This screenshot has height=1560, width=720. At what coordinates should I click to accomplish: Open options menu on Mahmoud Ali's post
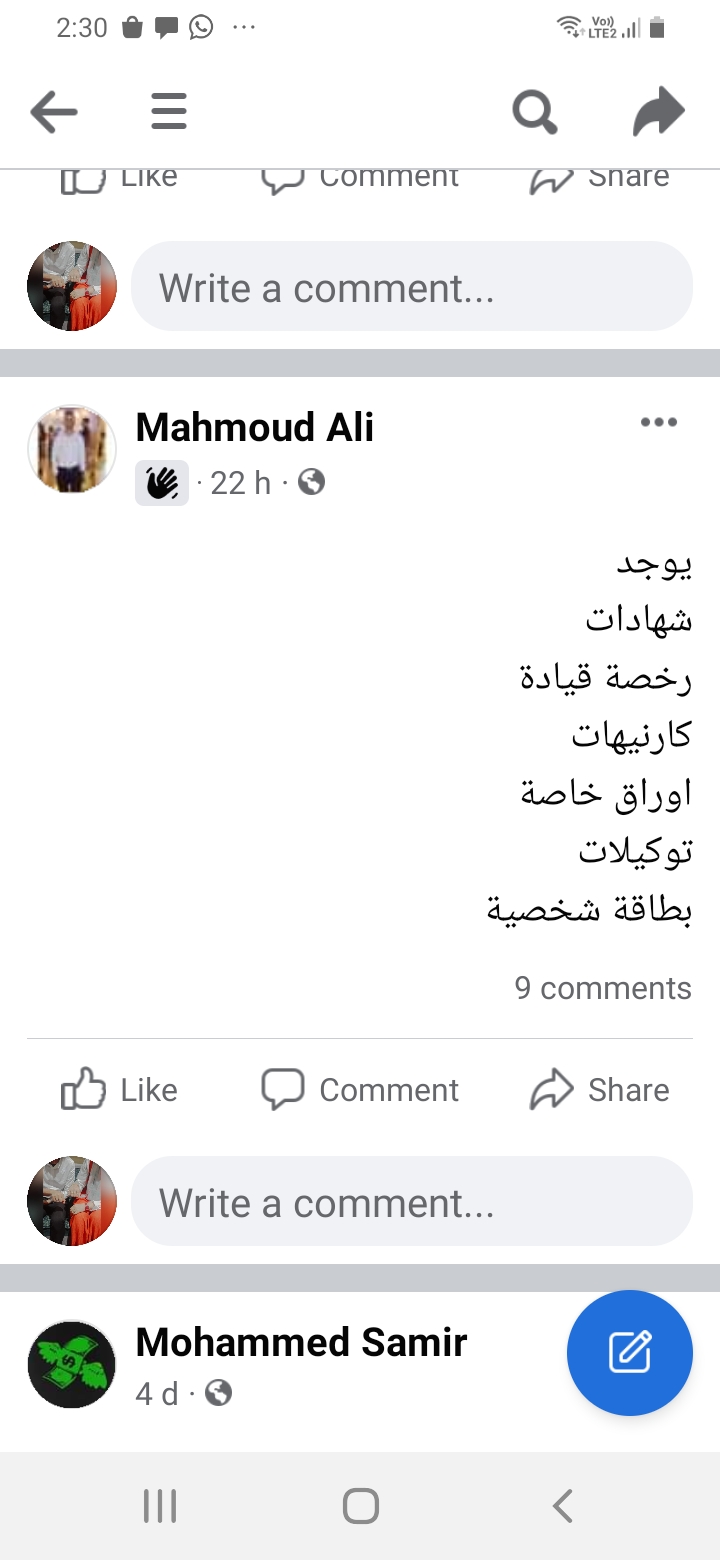658,423
